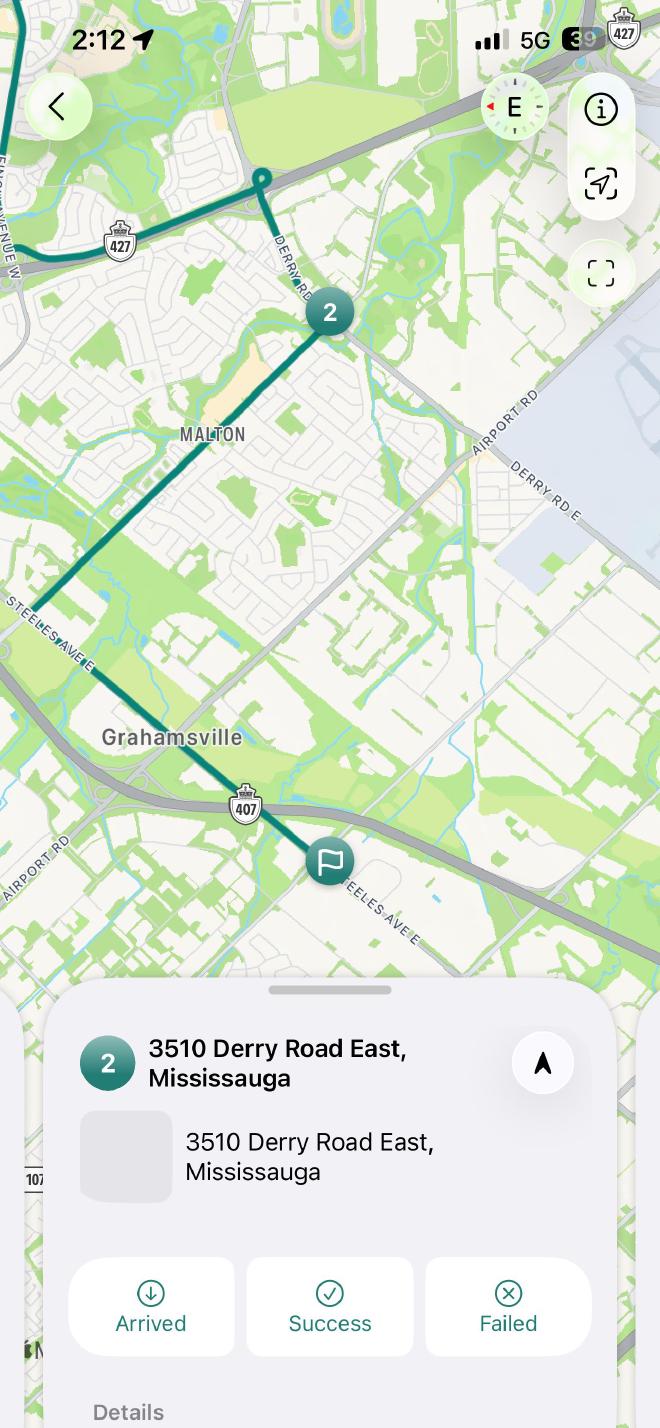This screenshot has height=1428, width=660.
Task: Center map on my current location
Action: (601, 184)
